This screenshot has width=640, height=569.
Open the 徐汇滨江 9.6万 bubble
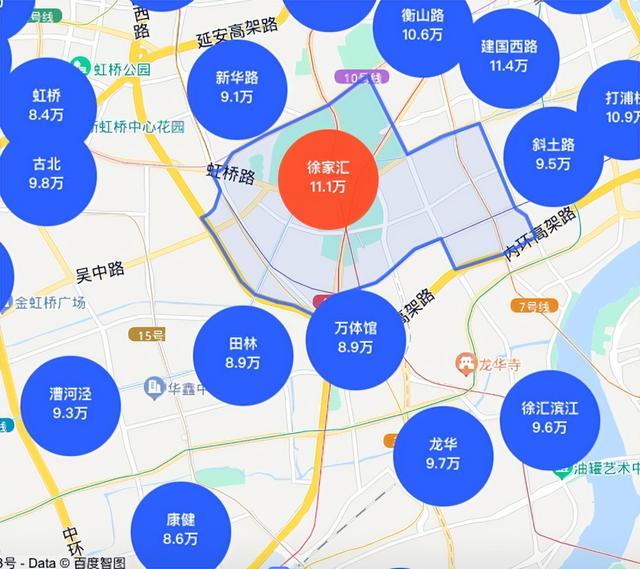coord(550,420)
